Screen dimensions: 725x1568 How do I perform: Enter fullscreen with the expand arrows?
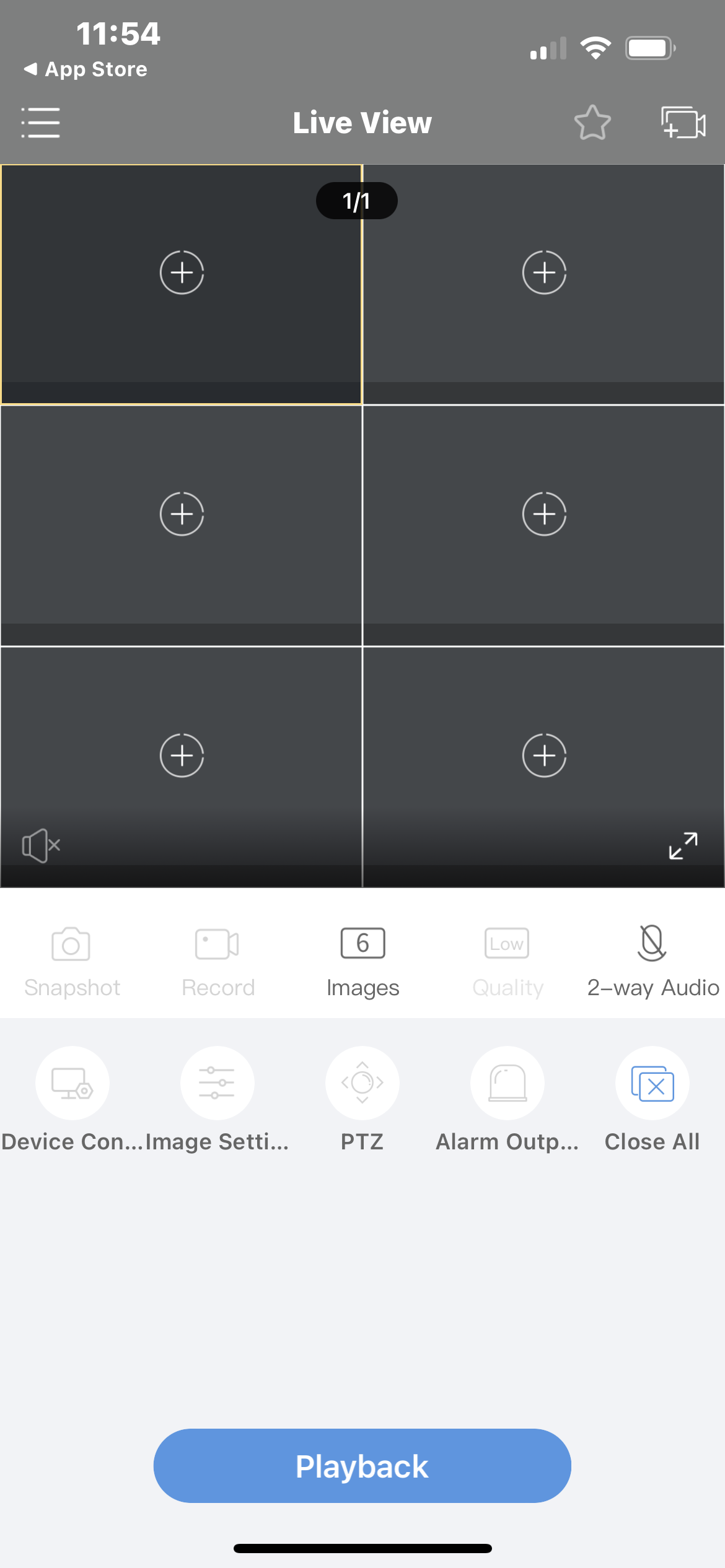683,845
